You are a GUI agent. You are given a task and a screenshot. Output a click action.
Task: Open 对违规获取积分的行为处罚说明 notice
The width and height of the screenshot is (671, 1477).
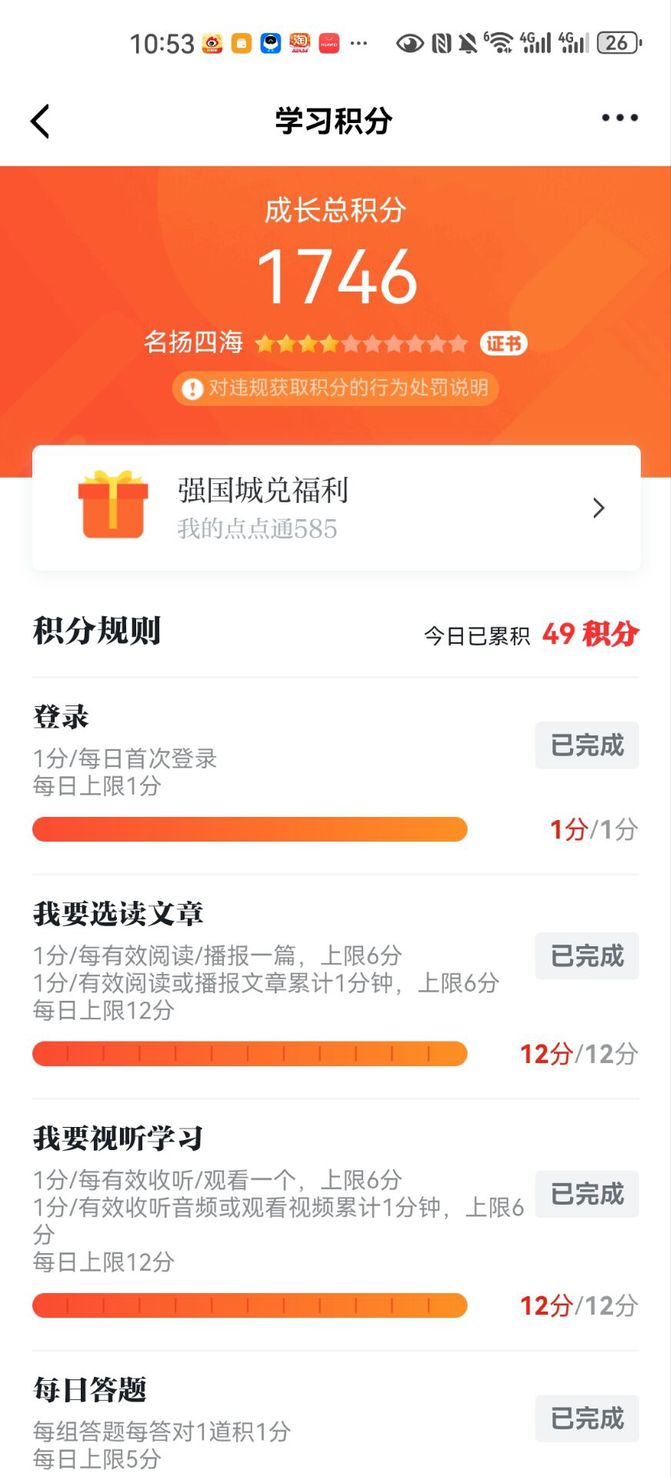click(x=336, y=388)
